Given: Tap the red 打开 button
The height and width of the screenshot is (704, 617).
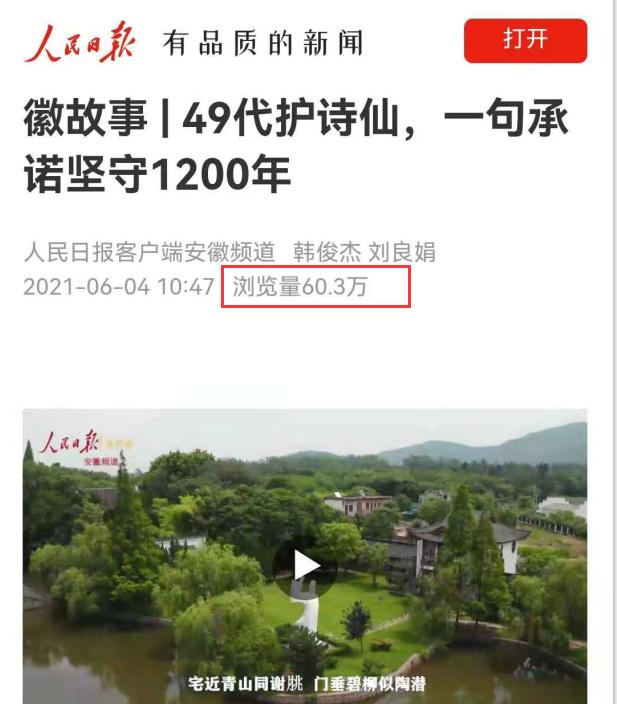Looking at the screenshot, I should (x=525, y=41).
